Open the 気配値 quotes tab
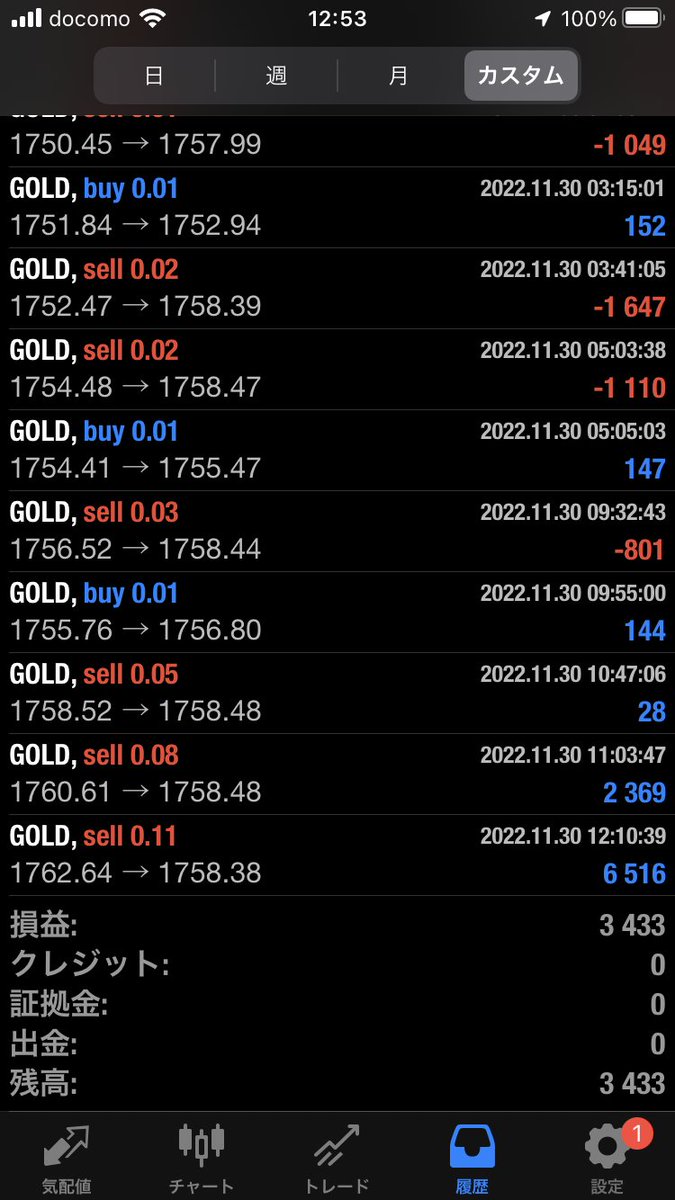675x1200 pixels. tap(67, 1158)
